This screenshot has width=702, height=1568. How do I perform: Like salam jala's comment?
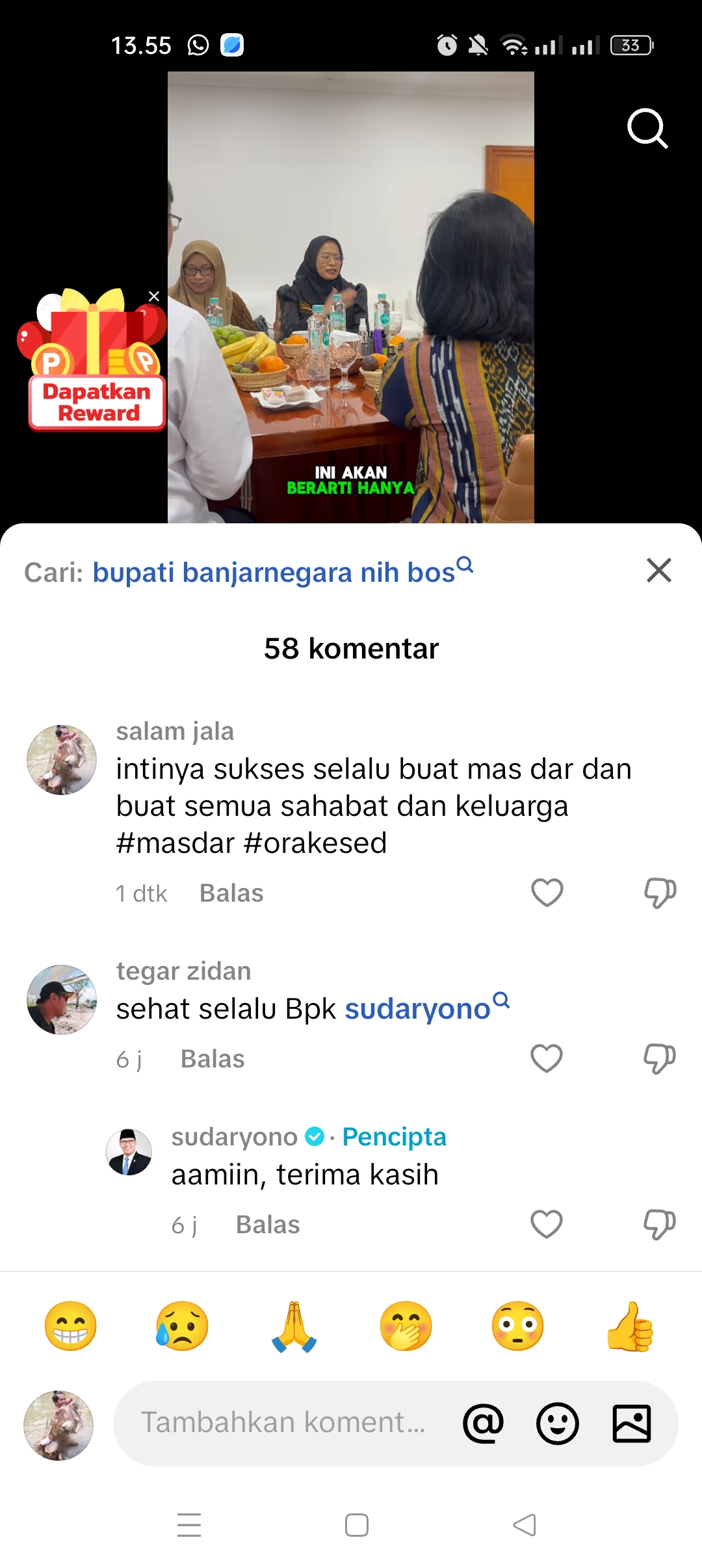click(547, 892)
